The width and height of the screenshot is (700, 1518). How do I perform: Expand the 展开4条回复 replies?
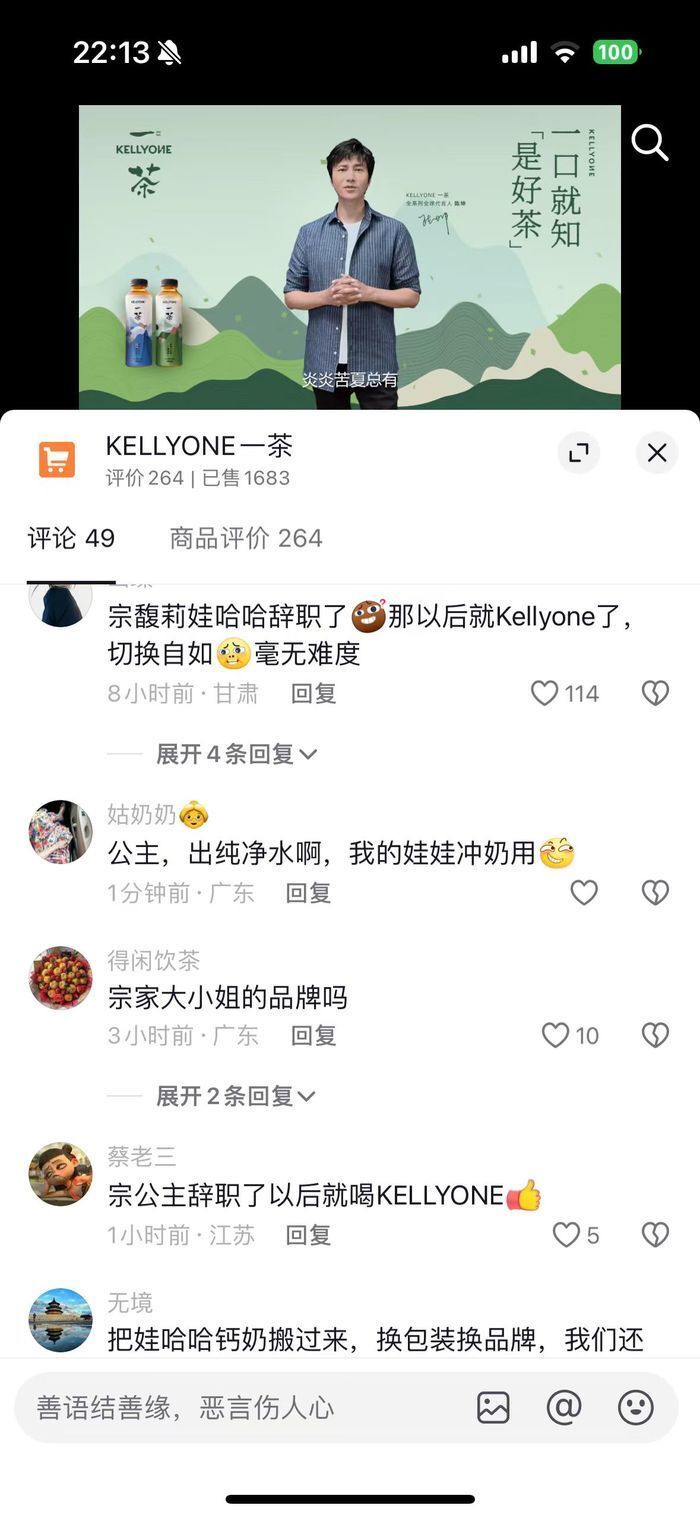pyautogui.click(x=236, y=754)
